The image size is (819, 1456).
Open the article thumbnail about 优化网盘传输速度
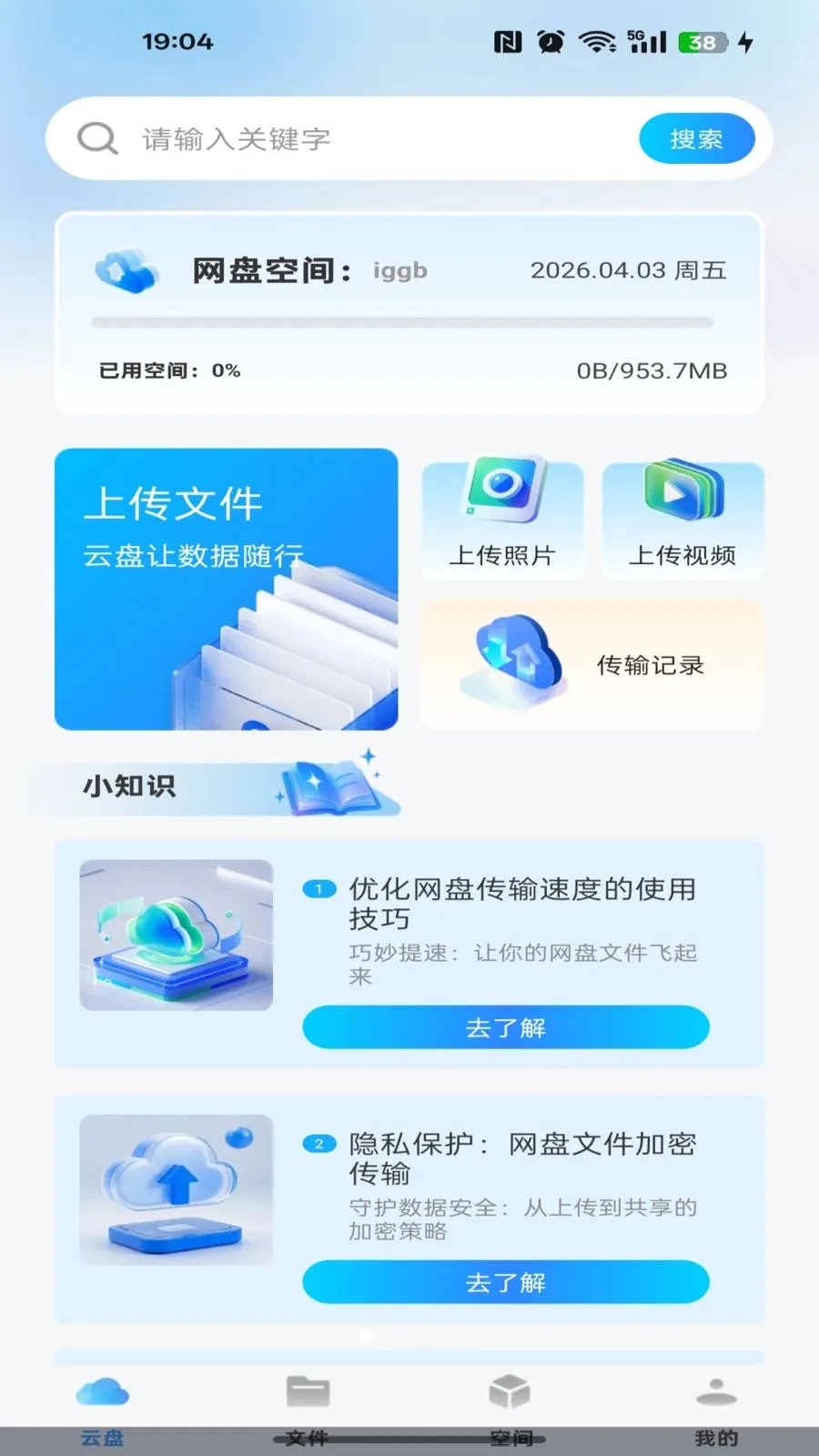[x=175, y=935]
